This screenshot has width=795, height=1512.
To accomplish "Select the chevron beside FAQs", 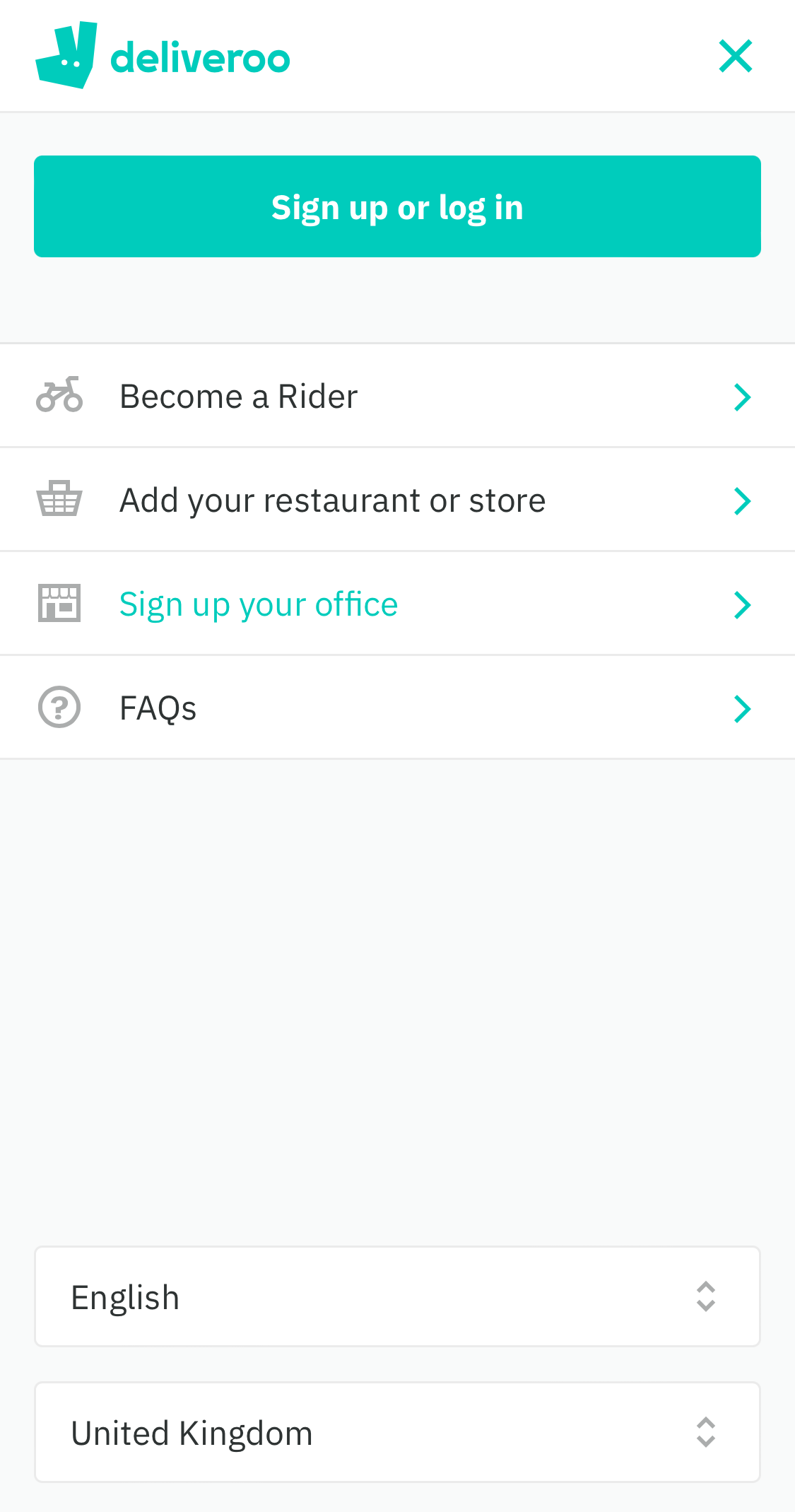I will [742, 708].
